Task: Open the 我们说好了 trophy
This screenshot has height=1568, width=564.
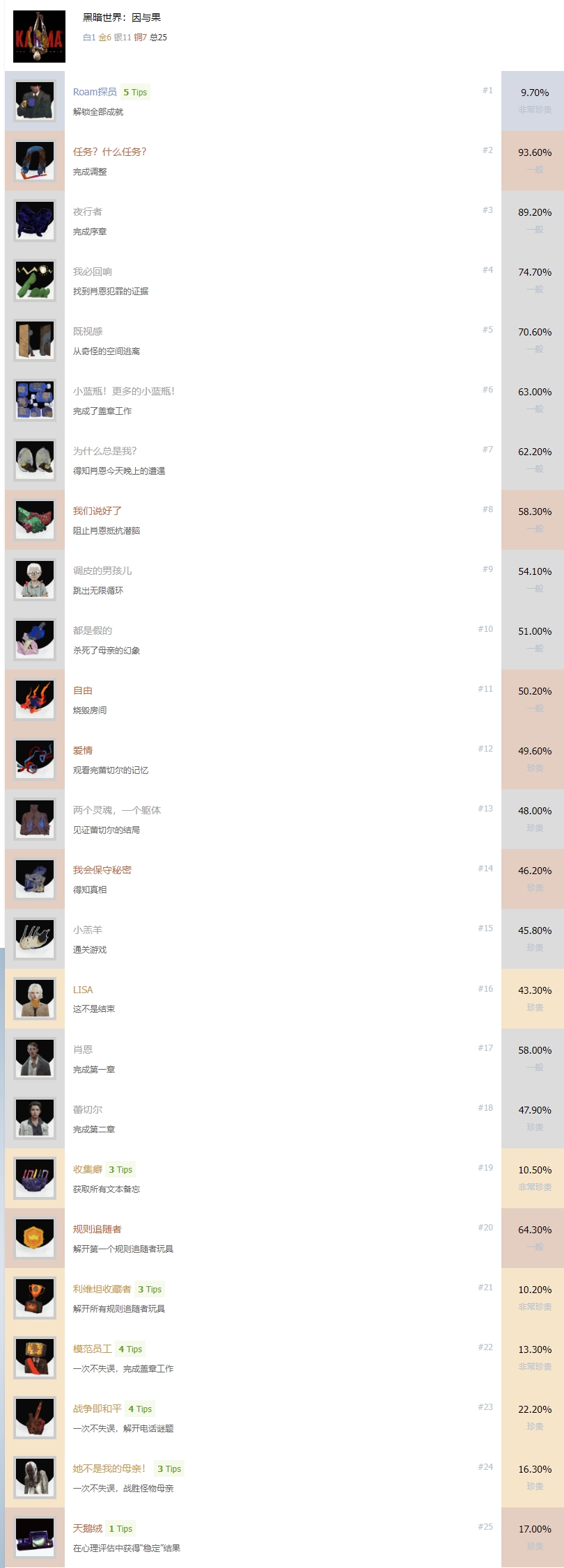Action: click(x=97, y=511)
